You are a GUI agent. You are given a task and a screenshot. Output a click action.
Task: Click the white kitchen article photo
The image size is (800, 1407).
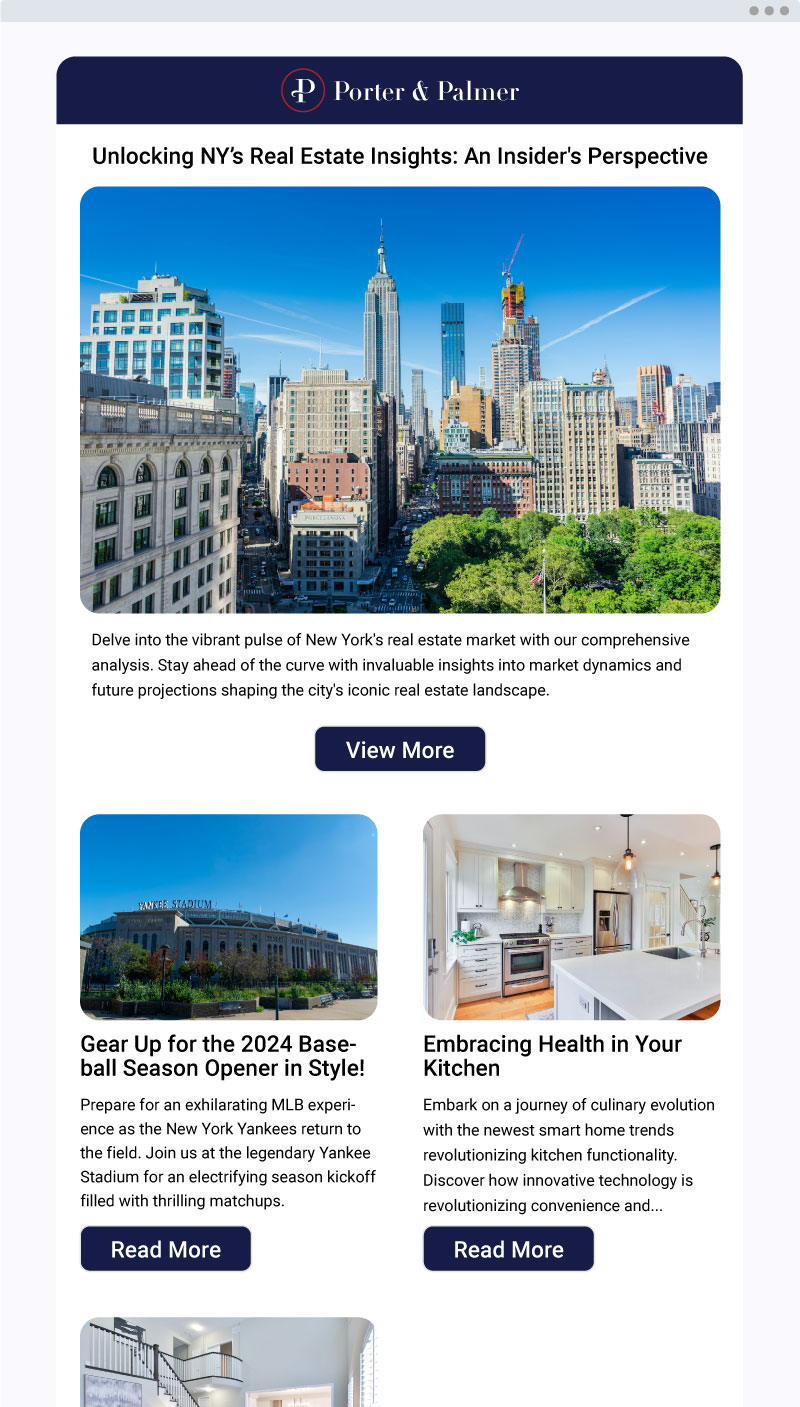click(571, 916)
